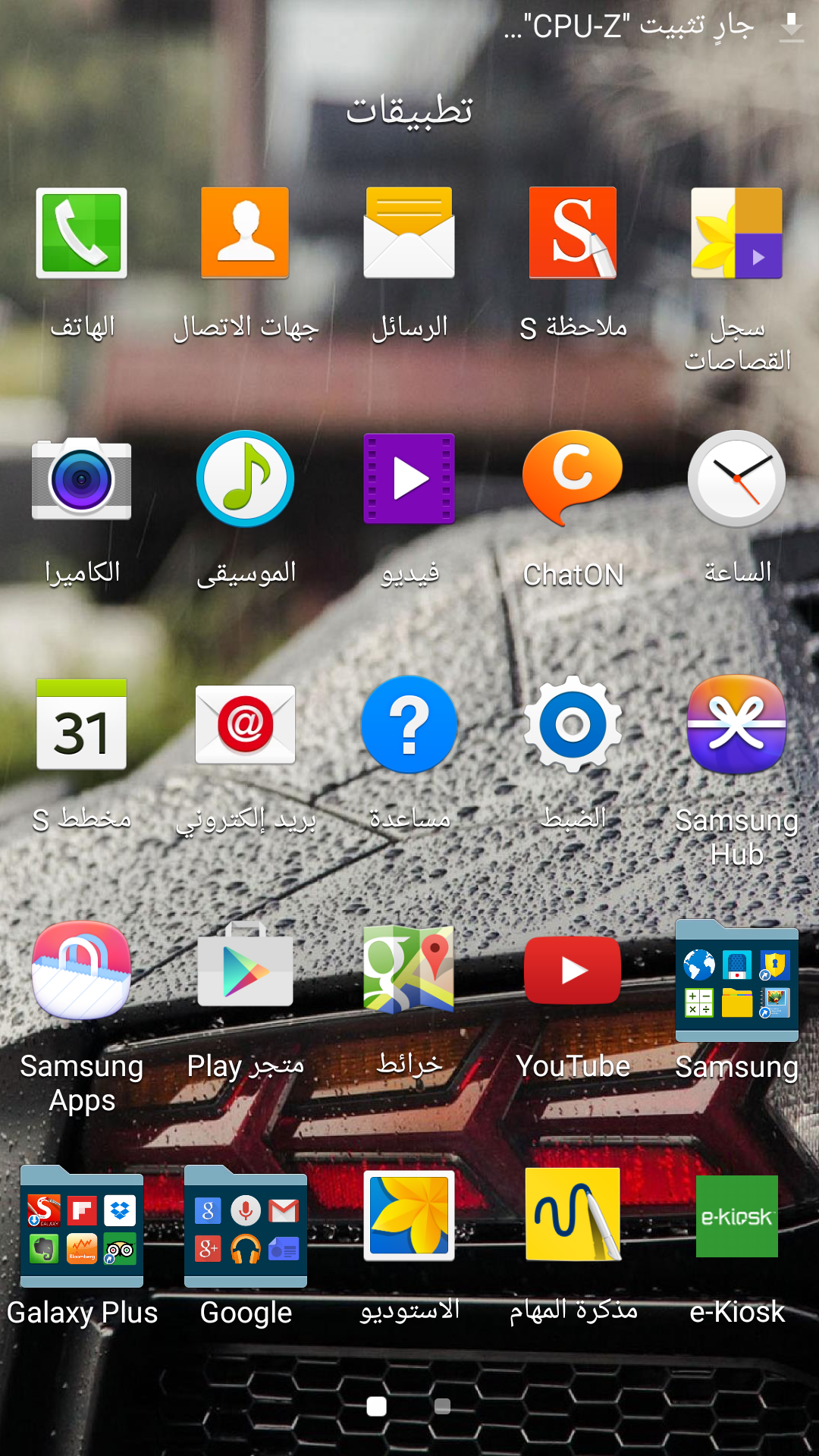819x1456 pixels.
Task: Open Settings (الضبط)
Action: (573, 725)
